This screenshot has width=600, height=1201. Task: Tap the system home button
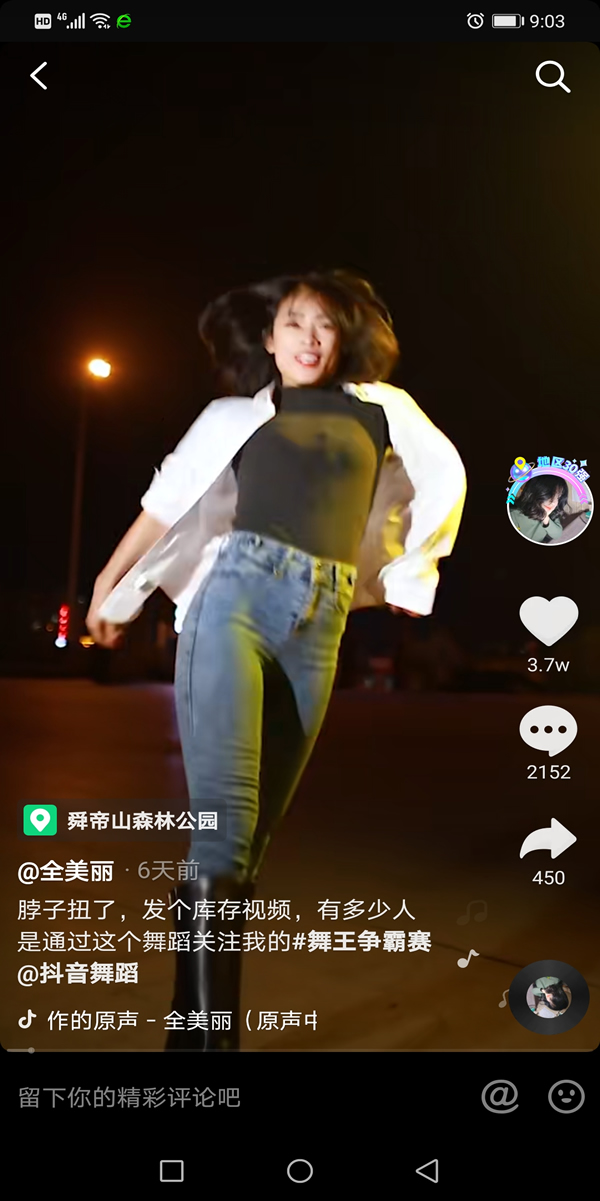pos(300,1171)
